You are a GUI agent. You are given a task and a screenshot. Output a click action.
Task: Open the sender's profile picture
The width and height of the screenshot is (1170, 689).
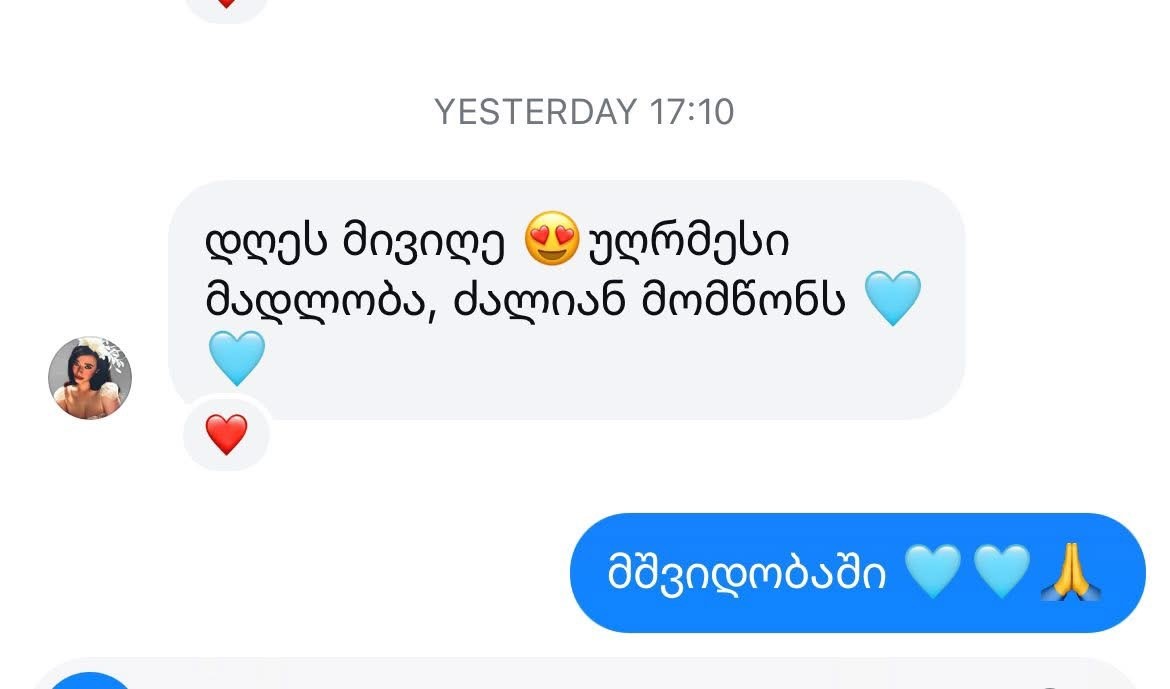[x=90, y=378]
